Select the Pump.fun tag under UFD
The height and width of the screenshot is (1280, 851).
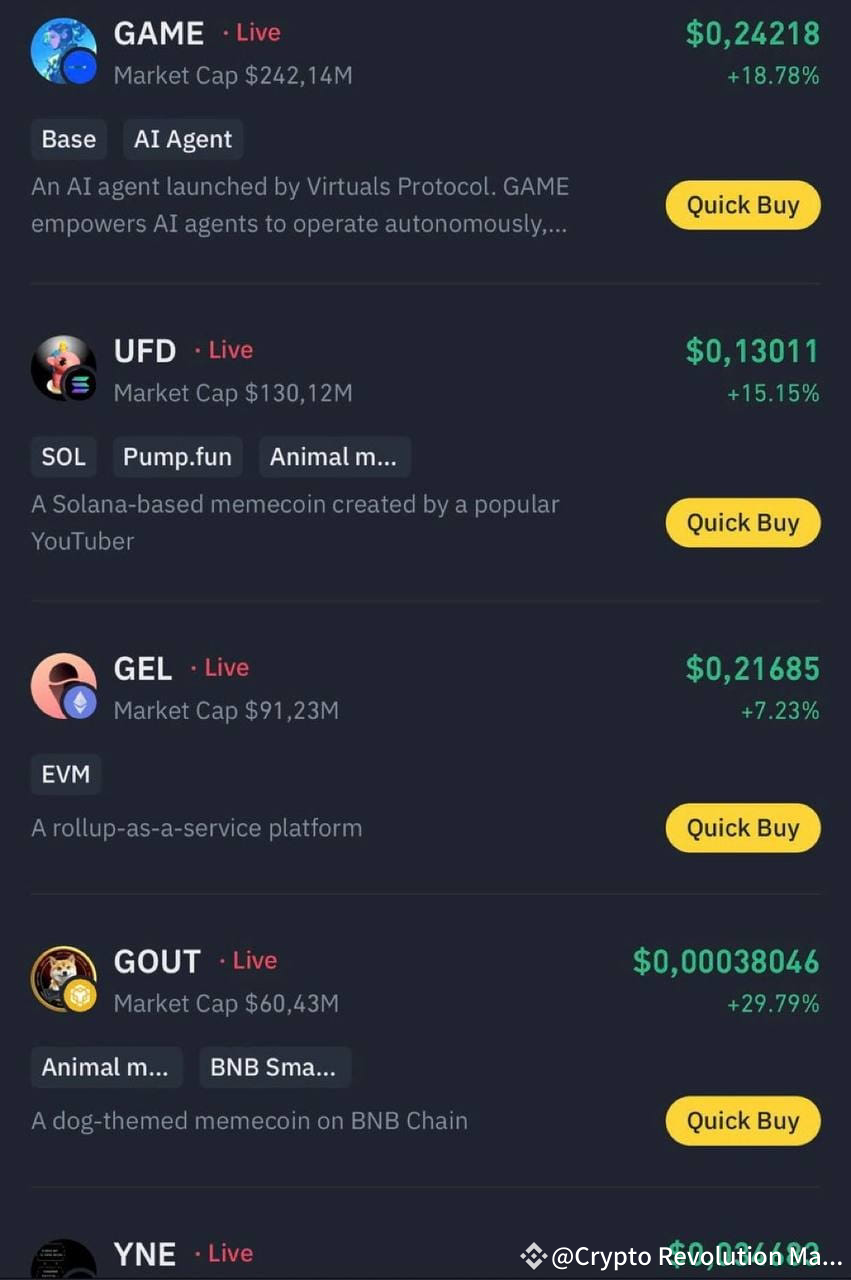point(177,457)
